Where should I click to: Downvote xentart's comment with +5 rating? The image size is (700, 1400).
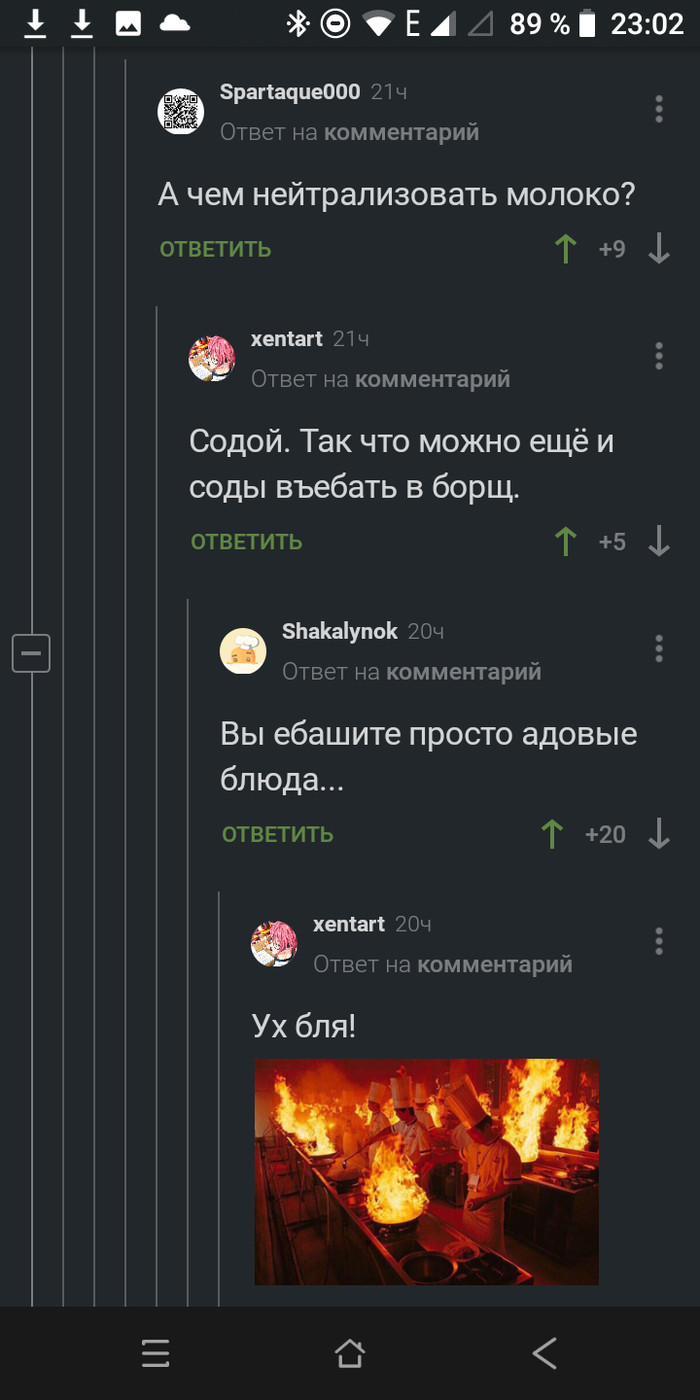[658, 542]
